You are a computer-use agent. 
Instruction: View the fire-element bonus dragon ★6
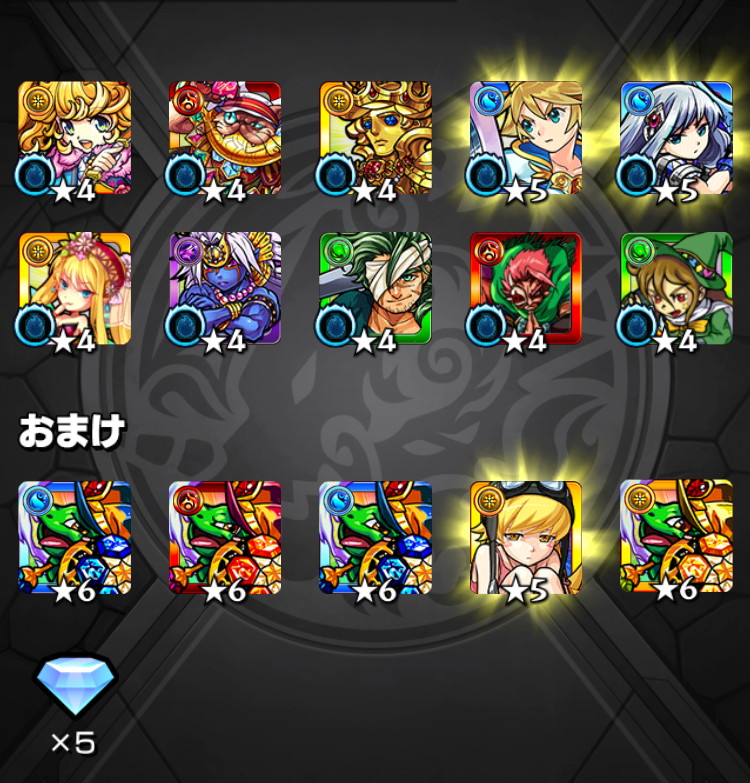pos(224,537)
